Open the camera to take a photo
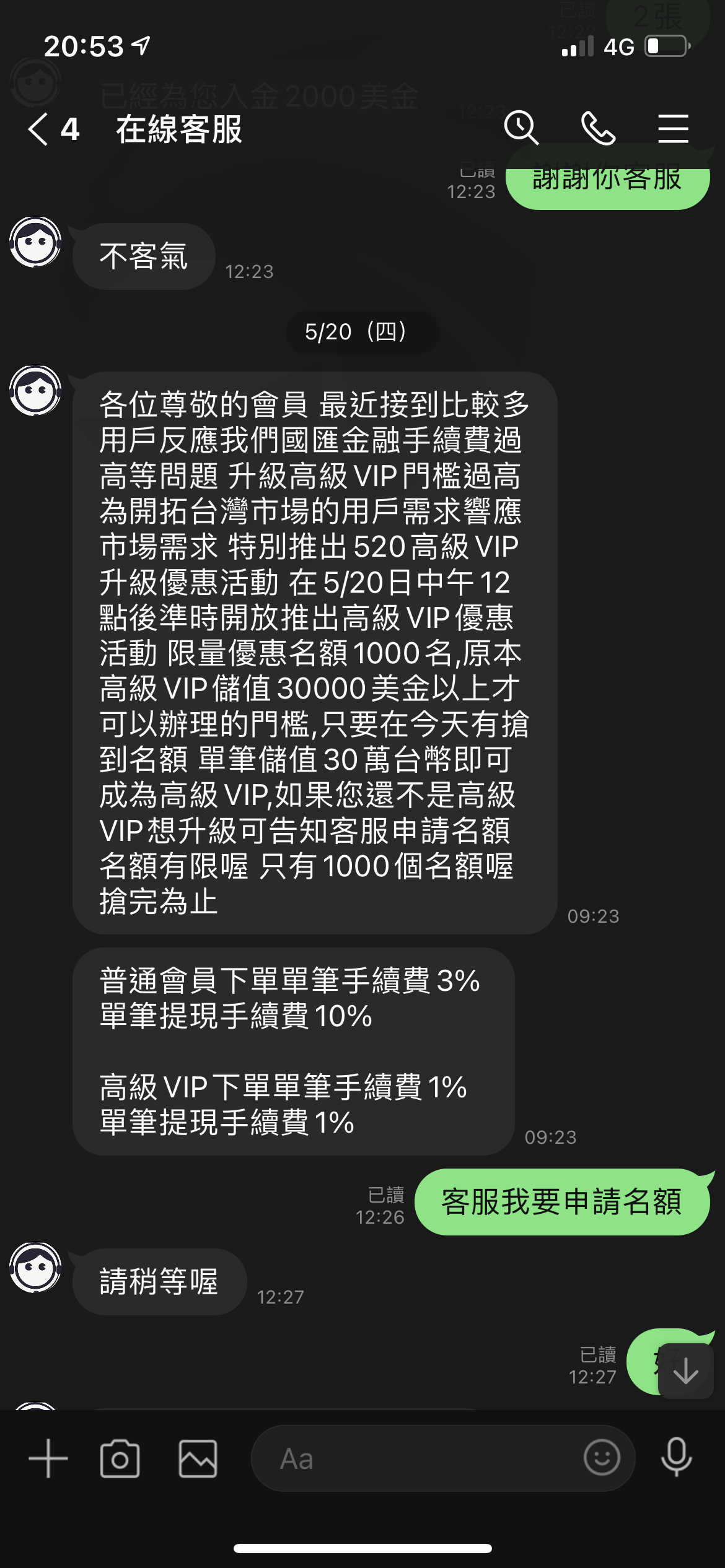This screenshot has height=1568, width=725. pyautogui.click(x=120, y=1458)
